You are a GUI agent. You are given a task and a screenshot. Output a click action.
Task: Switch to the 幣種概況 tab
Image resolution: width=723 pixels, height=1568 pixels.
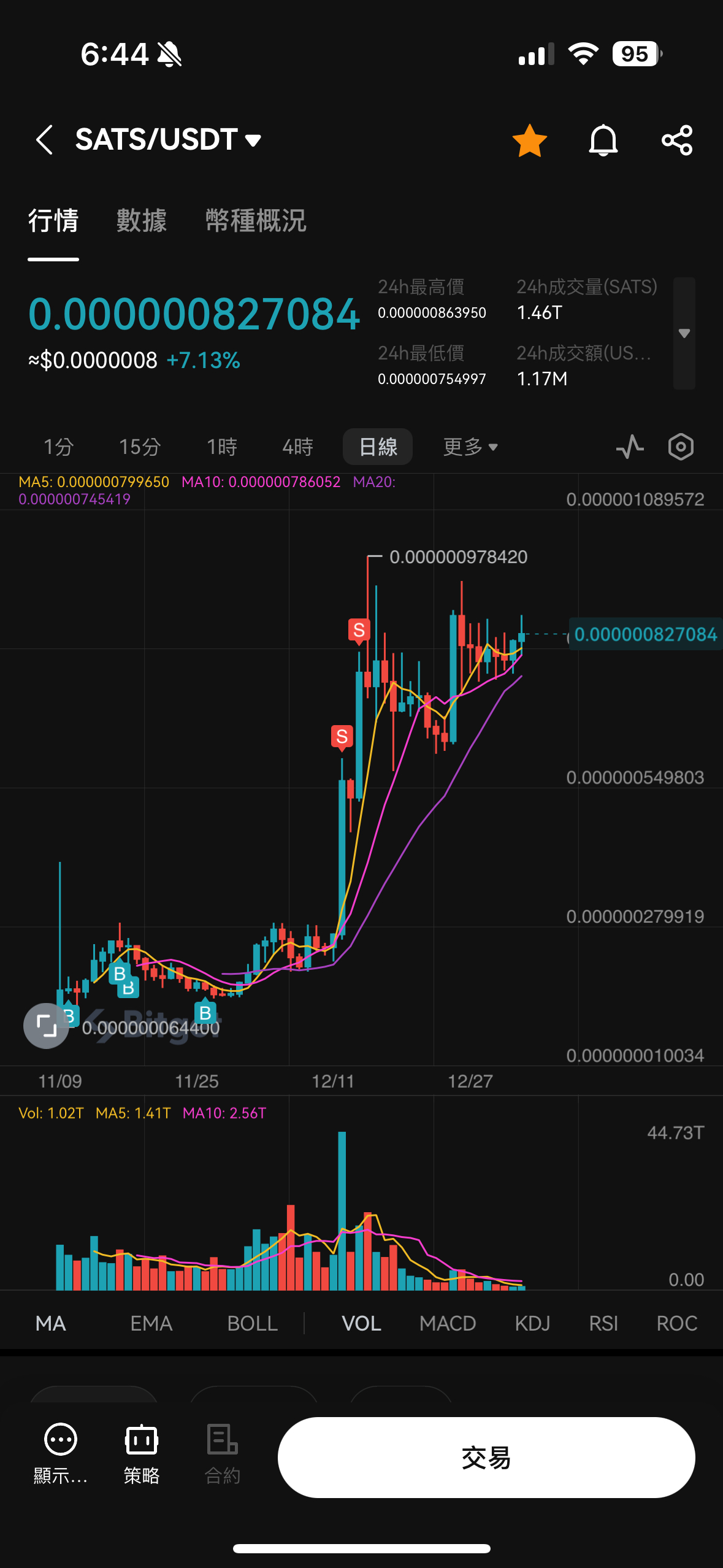tap(256, 221)
